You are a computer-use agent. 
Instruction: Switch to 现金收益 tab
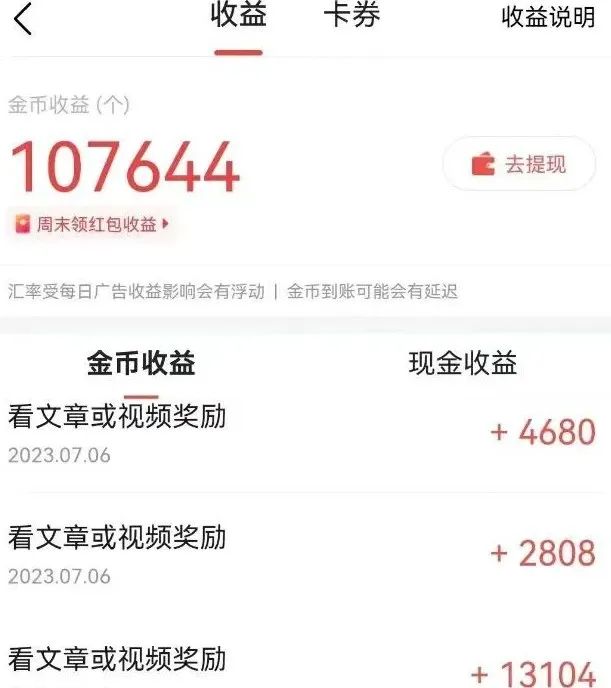pyautogui.click(x=463, y=363)
